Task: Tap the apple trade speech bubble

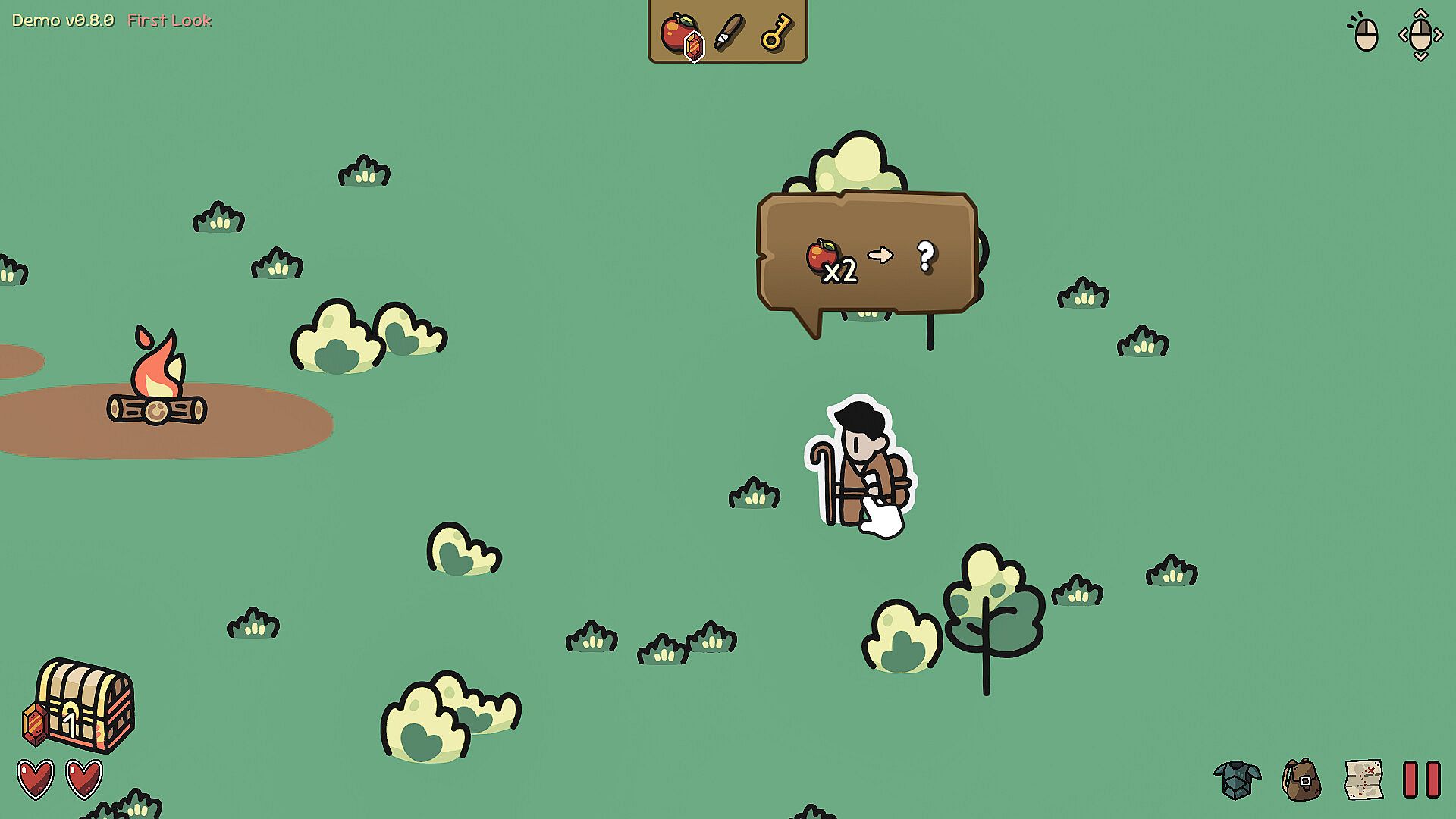Action: [867, 255]
